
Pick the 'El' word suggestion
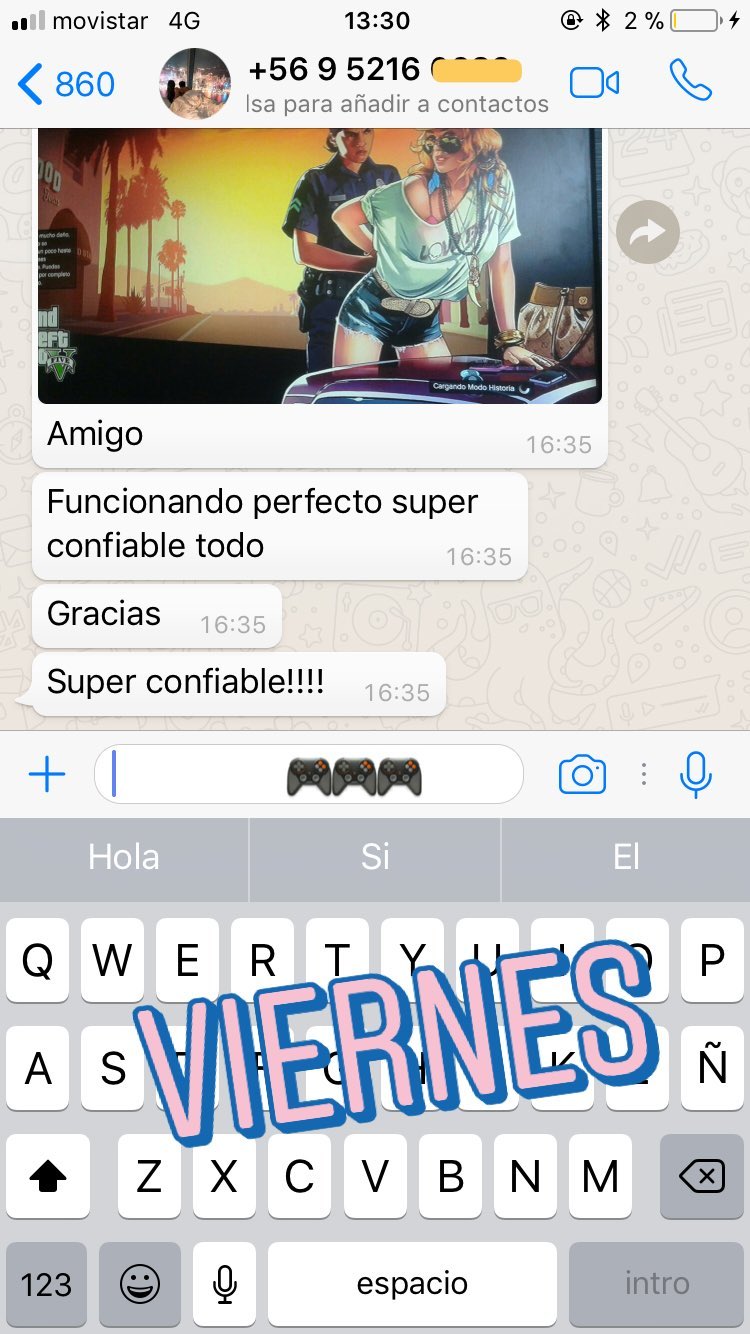click(x=626, y=857)
